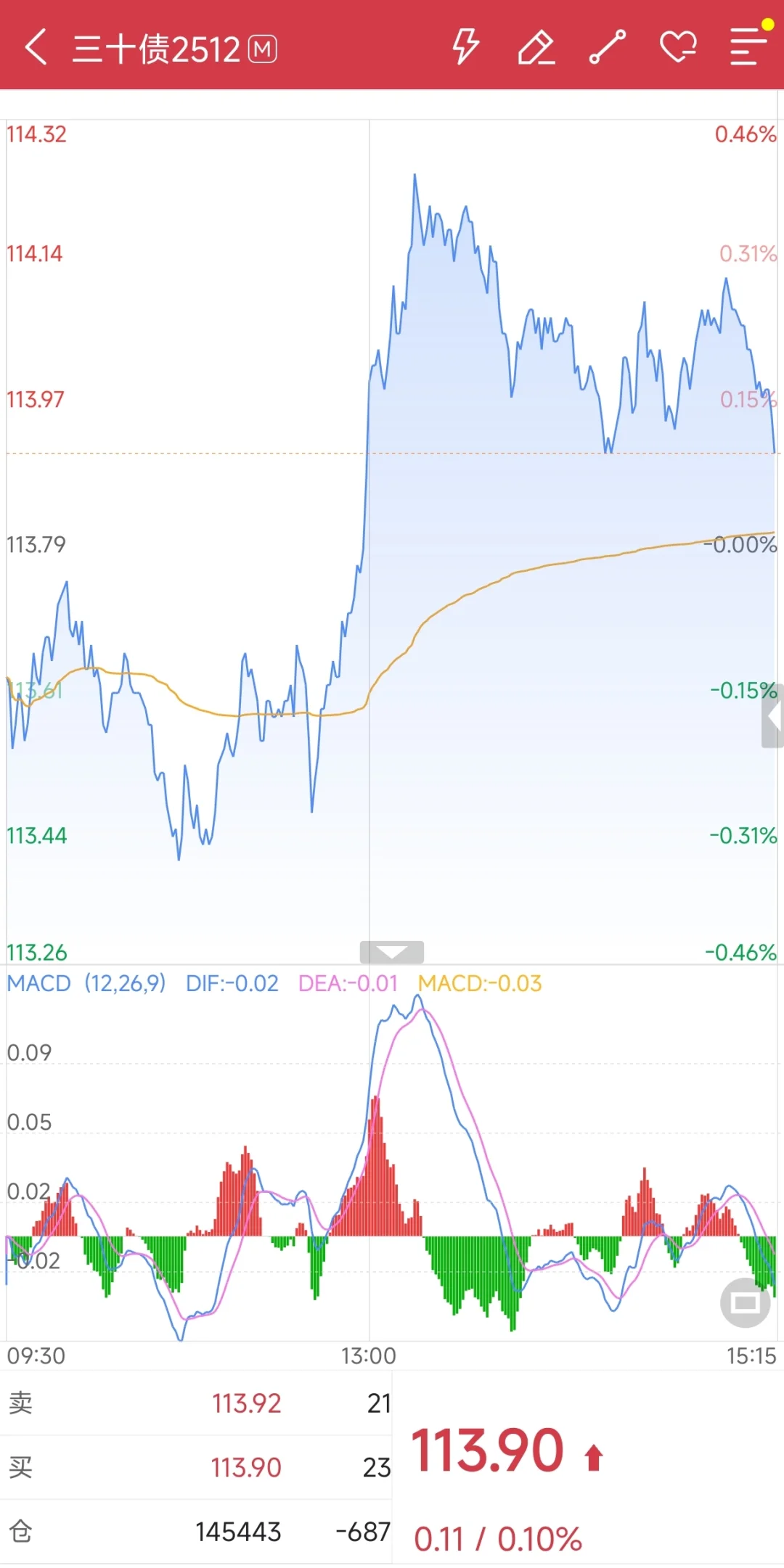The width and height of the screenshot is (784, 1568).
Task: Open the top-right list menu
Action: pyautogui.click(x=749, y=45)
